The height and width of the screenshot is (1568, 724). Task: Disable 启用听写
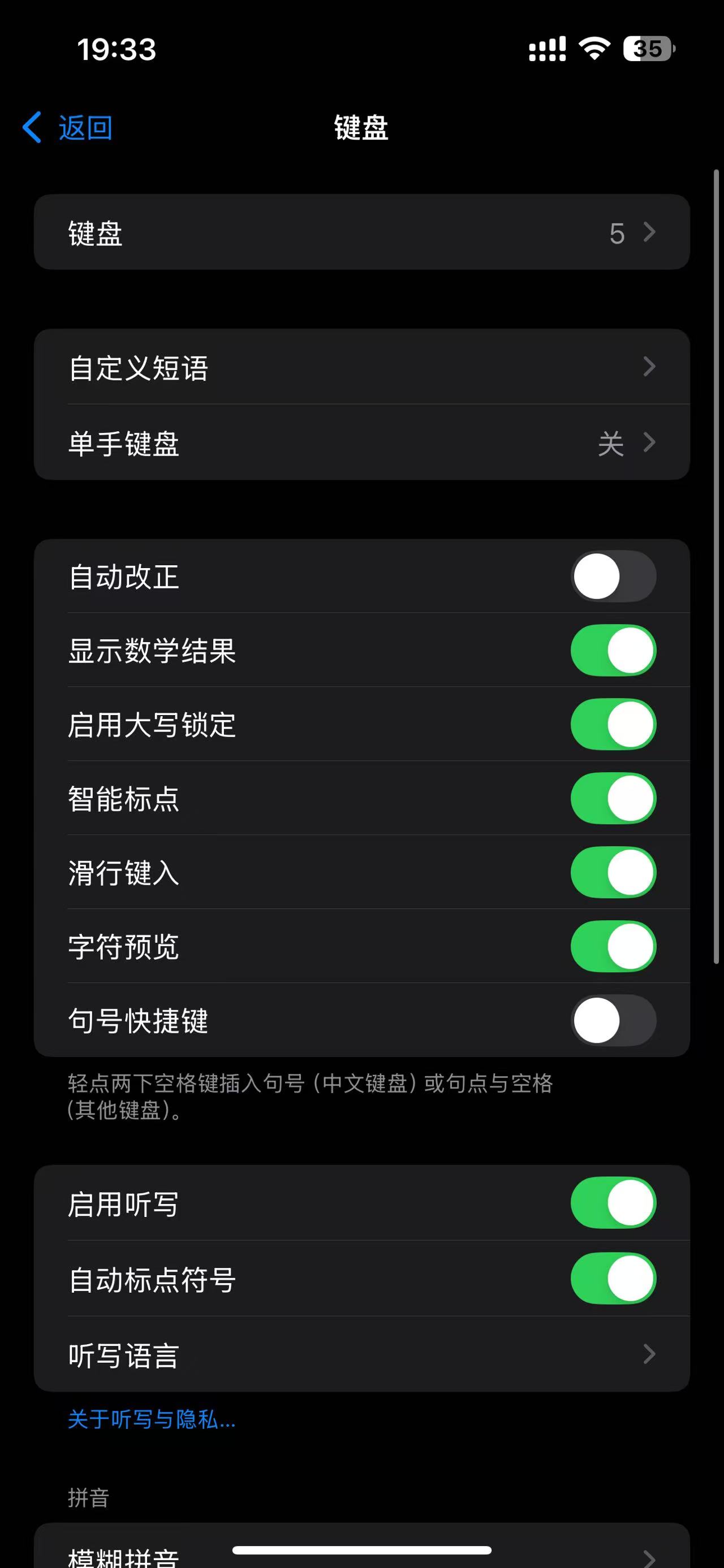[613, 1203]
